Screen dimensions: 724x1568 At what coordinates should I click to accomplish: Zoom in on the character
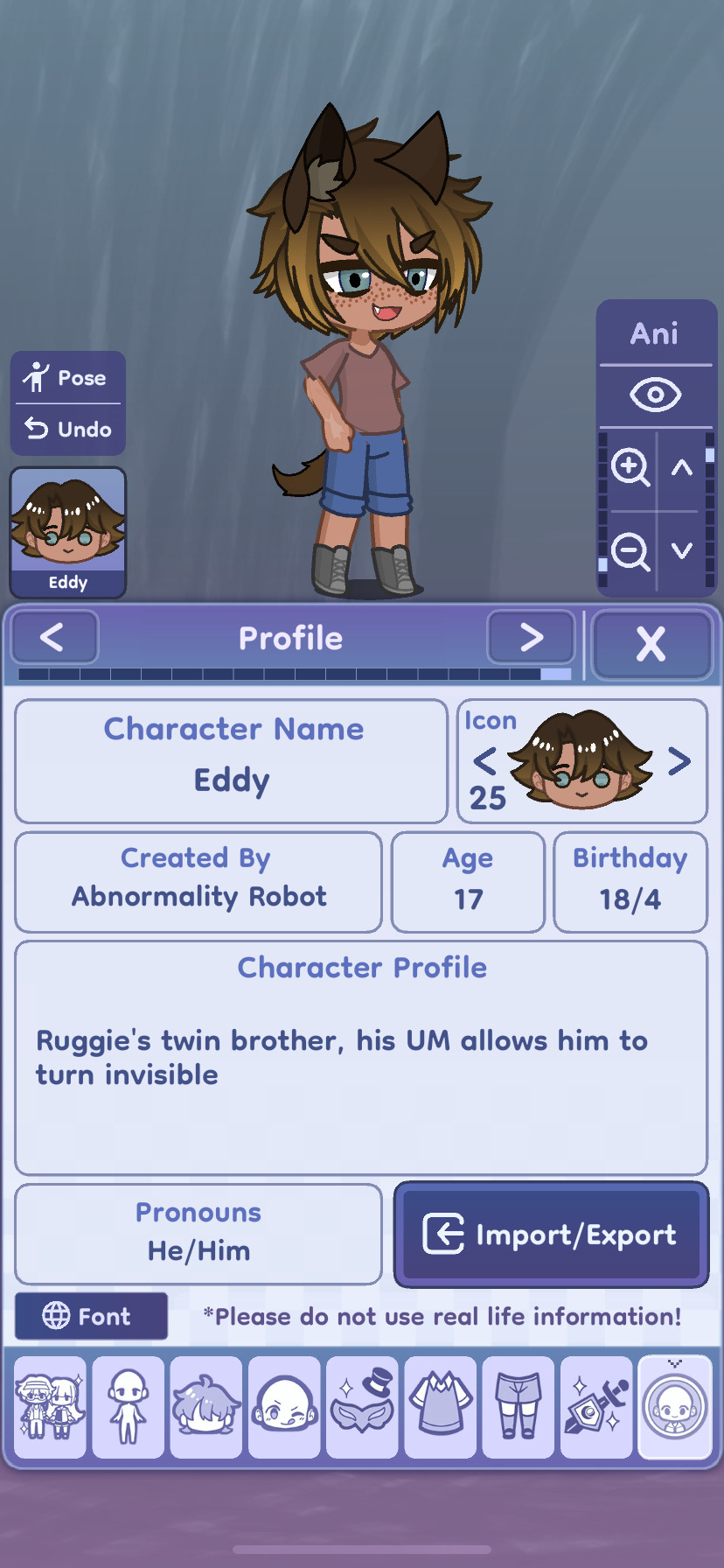coord(630,466)
